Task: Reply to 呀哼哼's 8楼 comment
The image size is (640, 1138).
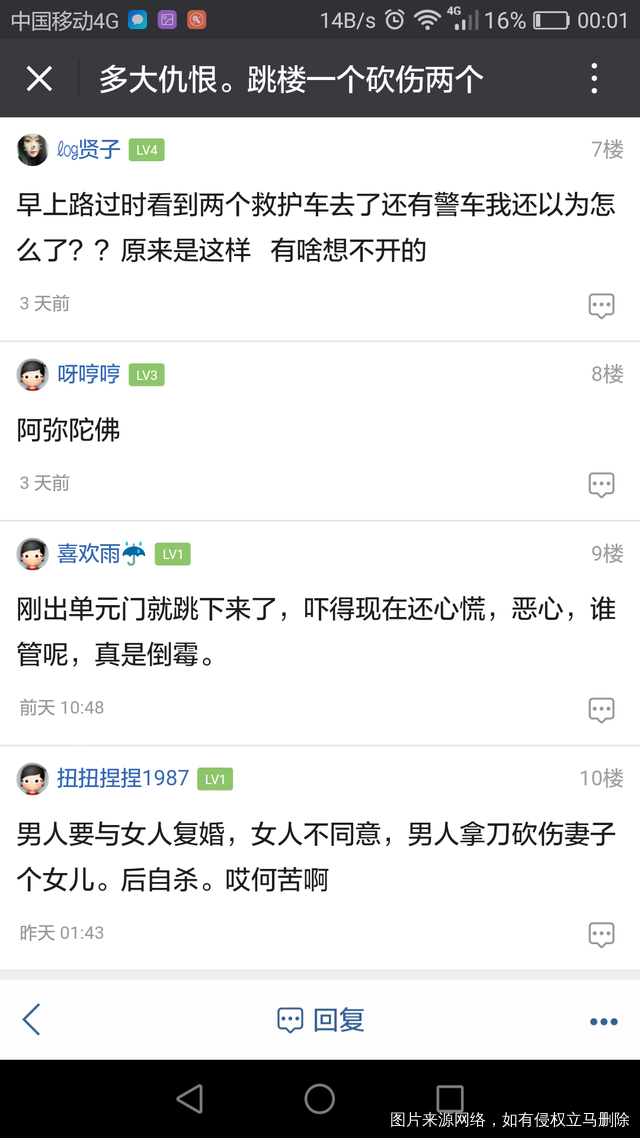Action: (601, 485)
